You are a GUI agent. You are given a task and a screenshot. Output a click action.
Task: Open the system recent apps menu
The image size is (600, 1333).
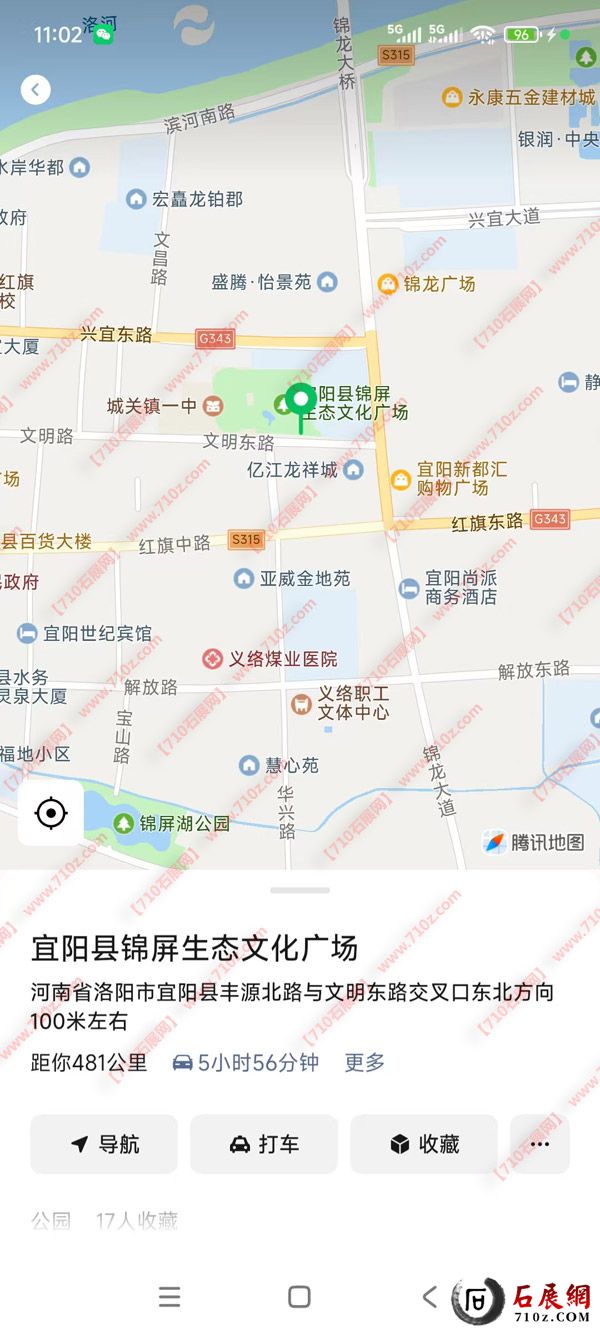(170, 1297)
